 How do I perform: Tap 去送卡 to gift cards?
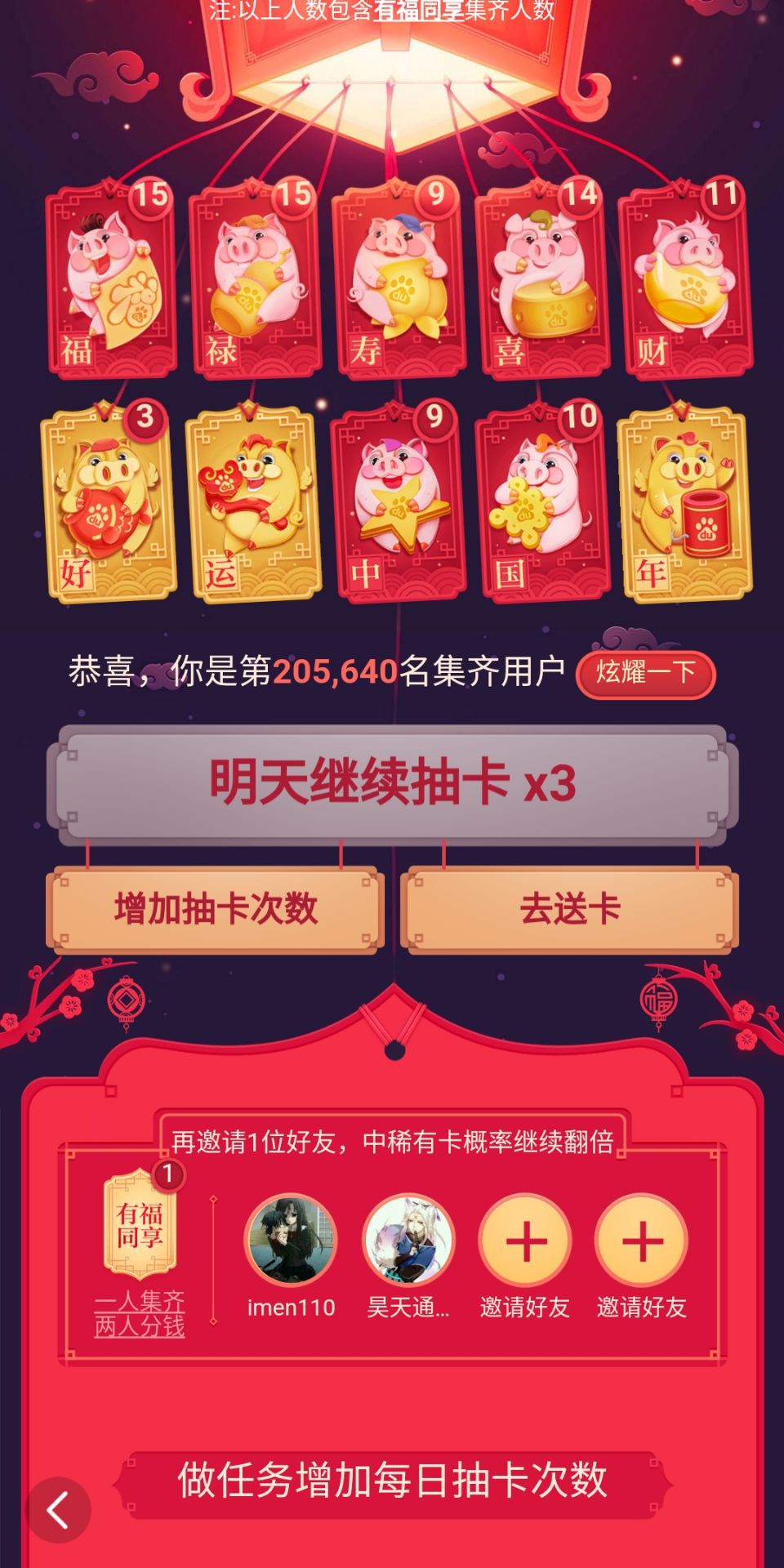(570, 909)
